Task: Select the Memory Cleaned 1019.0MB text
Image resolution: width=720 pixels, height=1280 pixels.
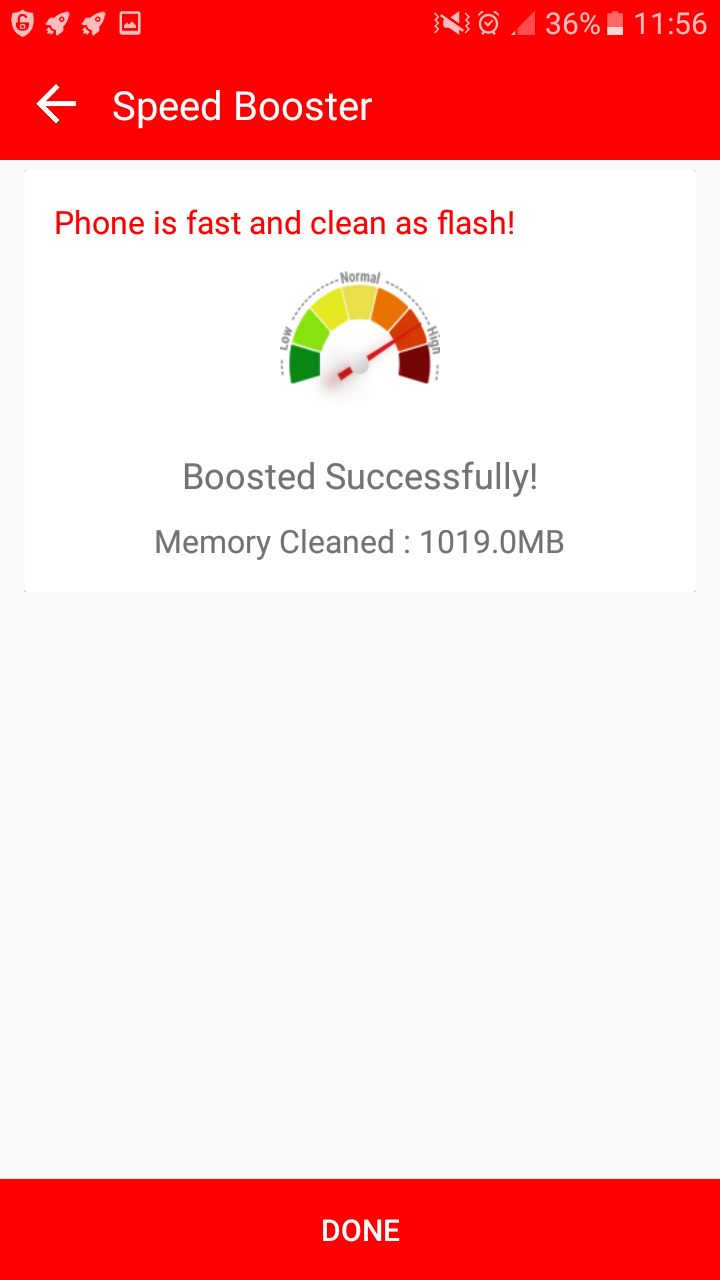Action: tap(360, 541)
